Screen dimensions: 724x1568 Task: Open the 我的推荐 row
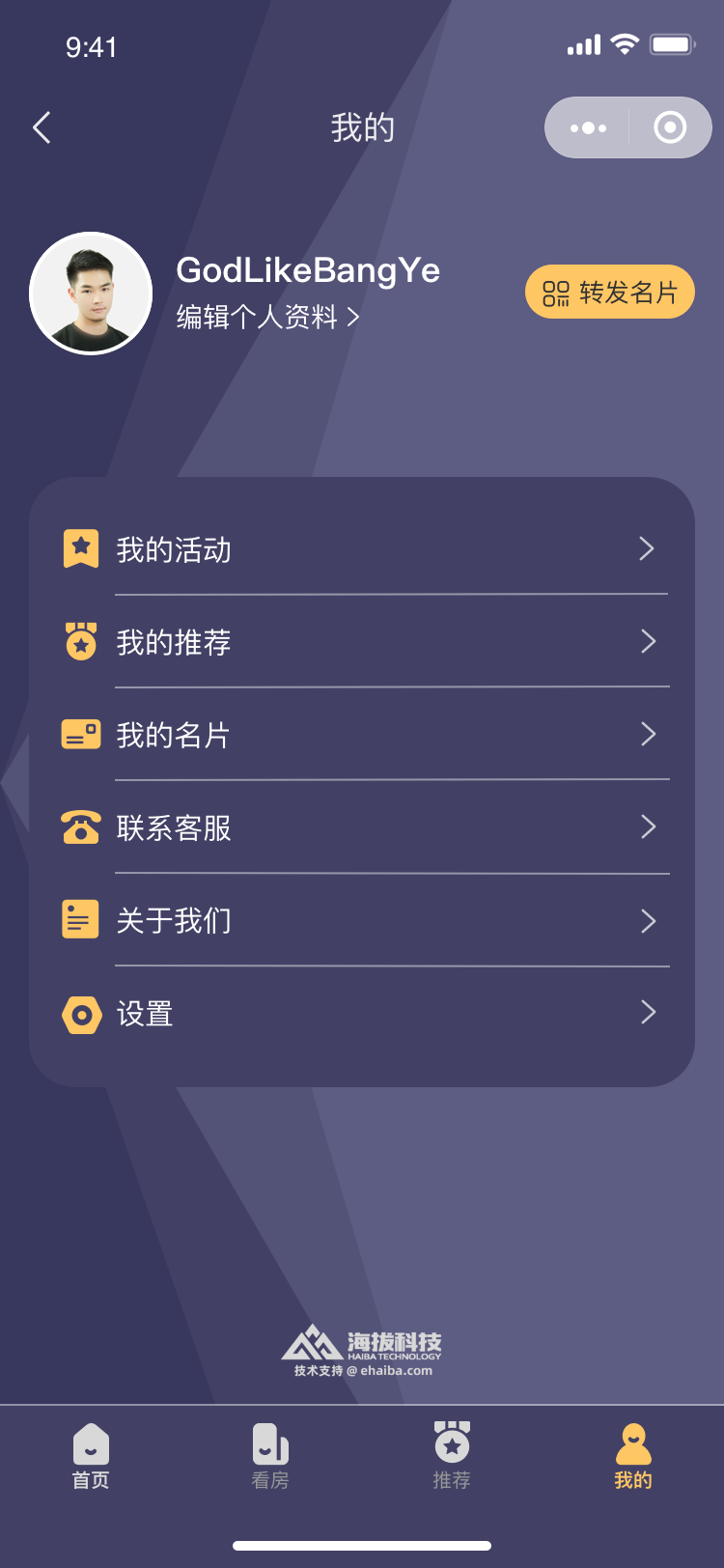pos(362,642)
